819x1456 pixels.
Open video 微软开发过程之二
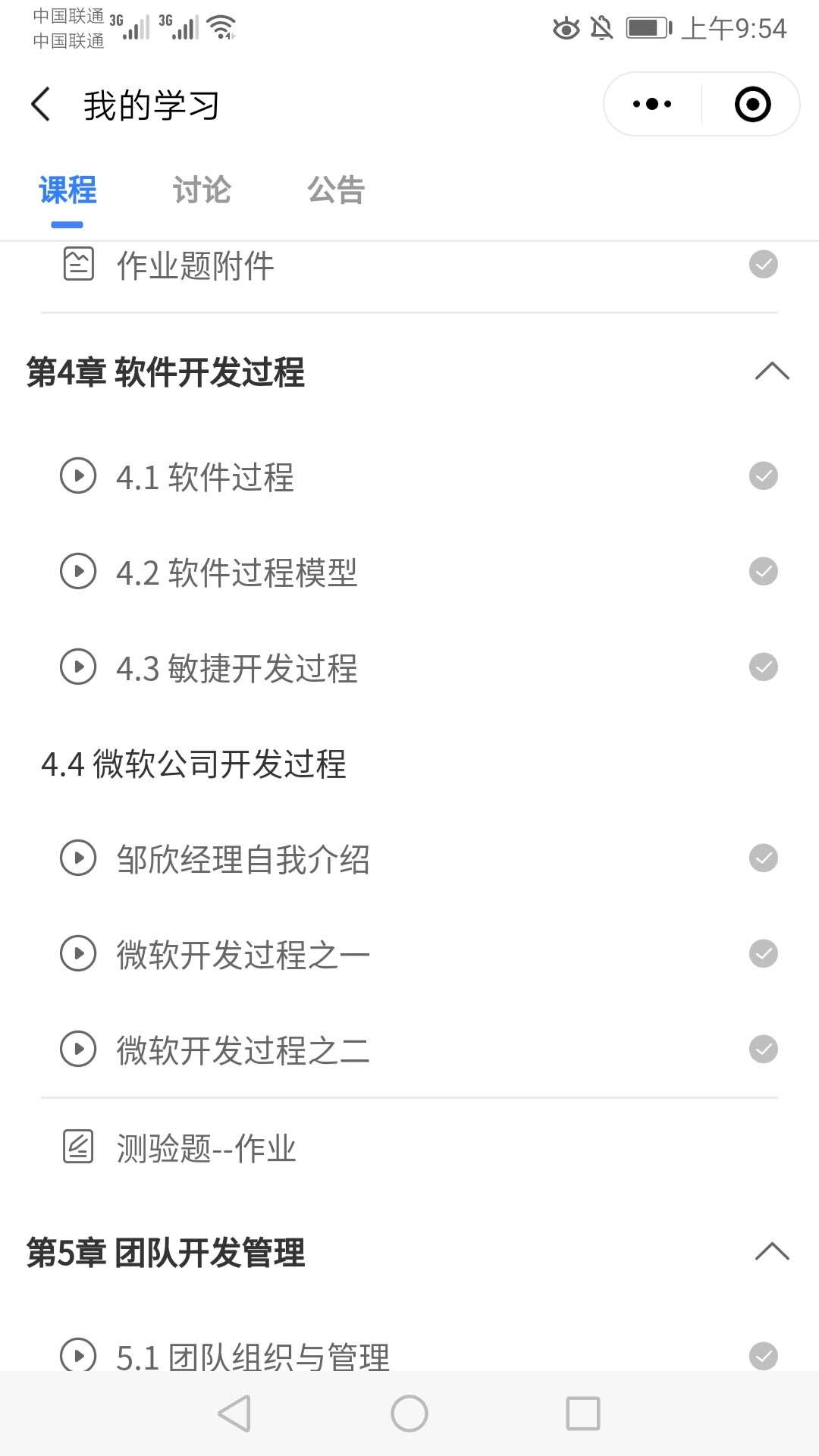pos(243,1050)
